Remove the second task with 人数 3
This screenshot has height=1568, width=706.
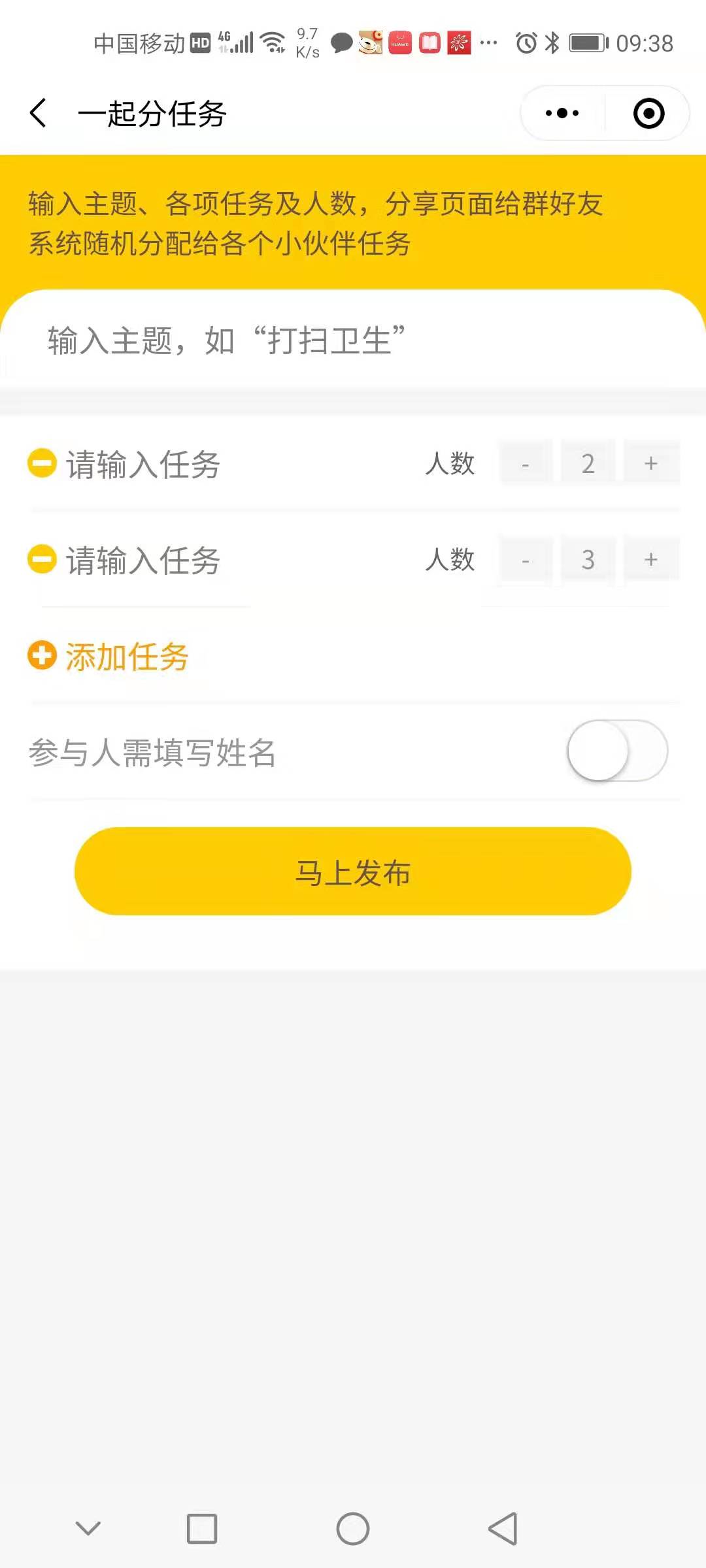point(42,559)
